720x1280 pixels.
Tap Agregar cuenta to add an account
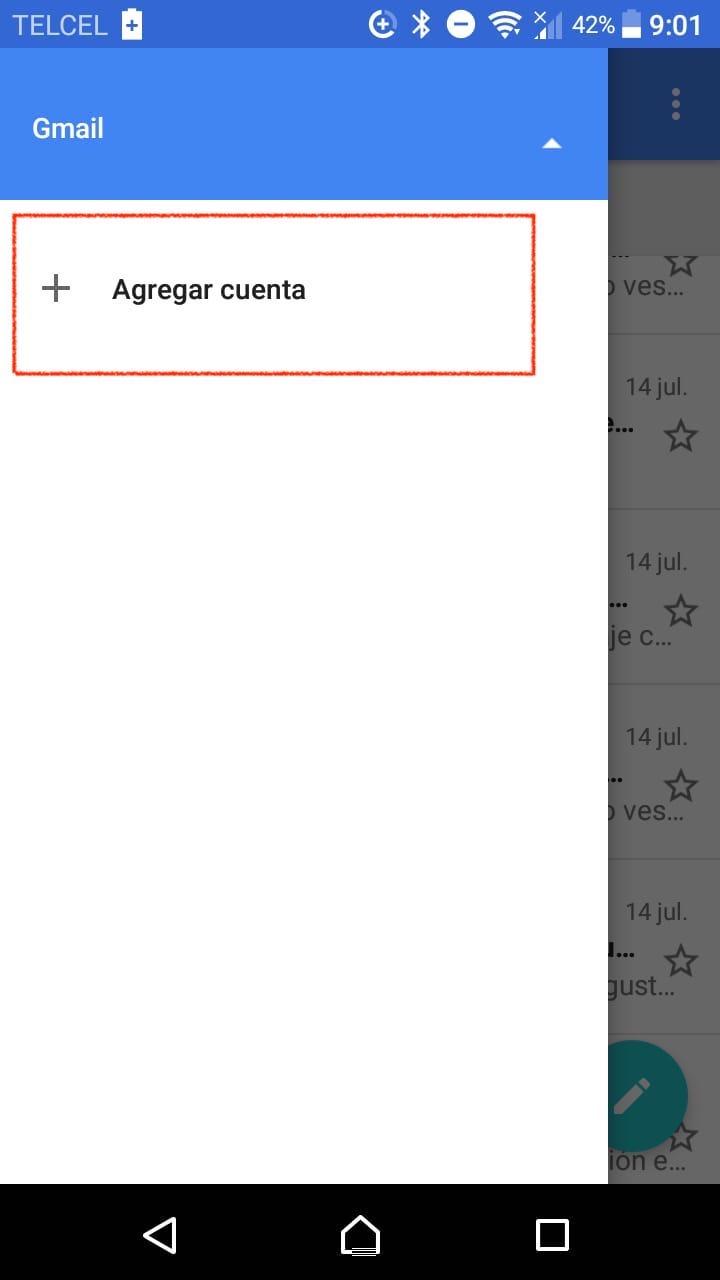click(x=208, y=290)
